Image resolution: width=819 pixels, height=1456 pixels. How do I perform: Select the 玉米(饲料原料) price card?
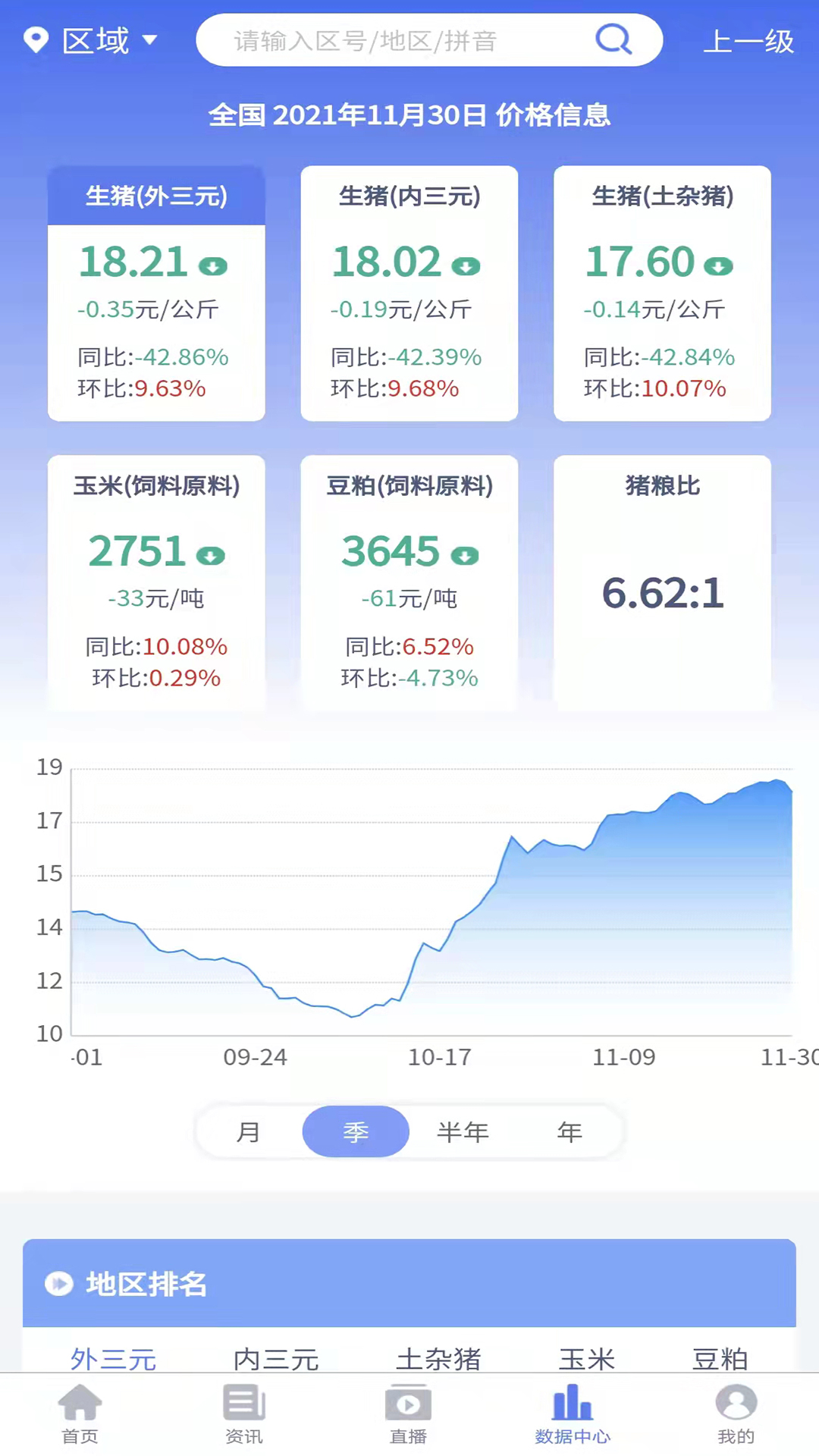(156, 582)
